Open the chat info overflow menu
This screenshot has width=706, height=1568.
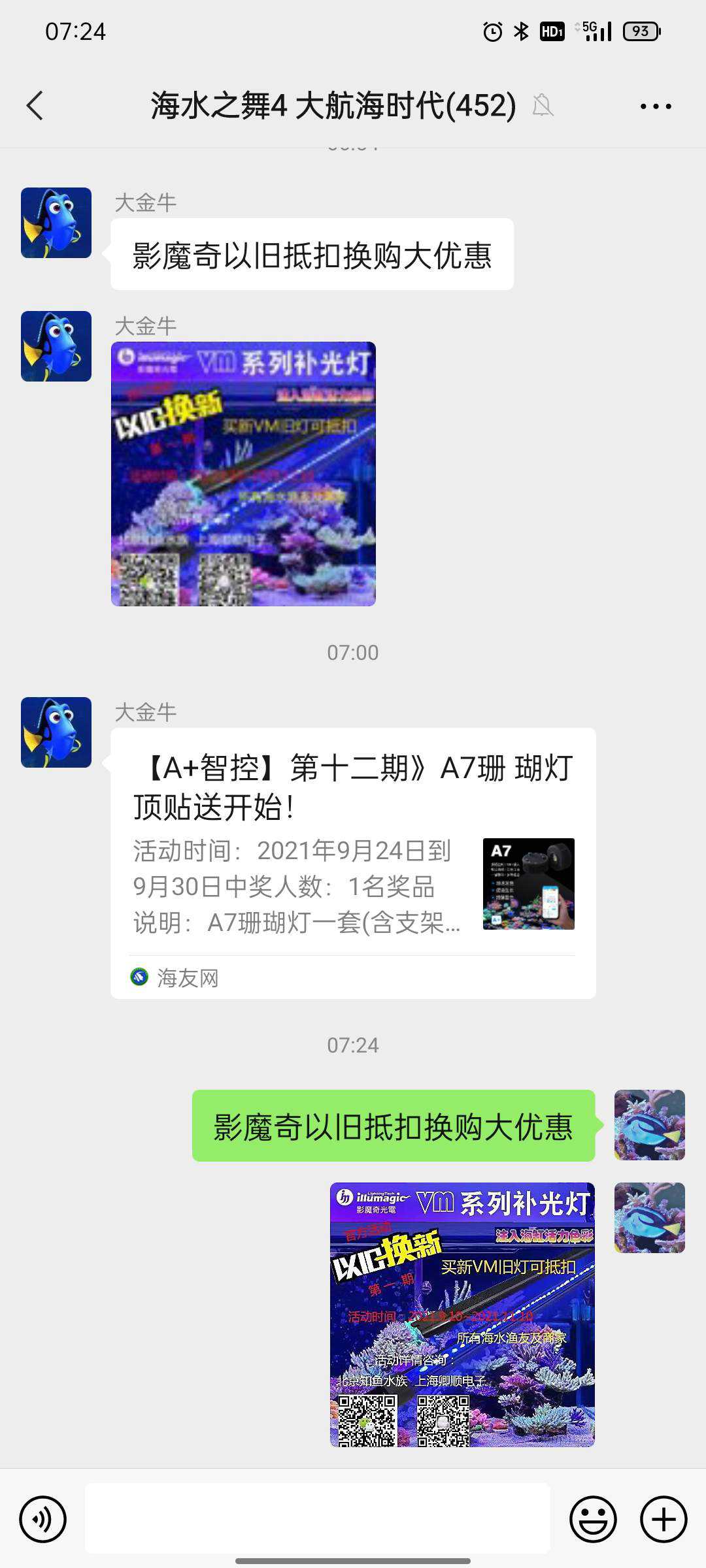coord(655,106)
